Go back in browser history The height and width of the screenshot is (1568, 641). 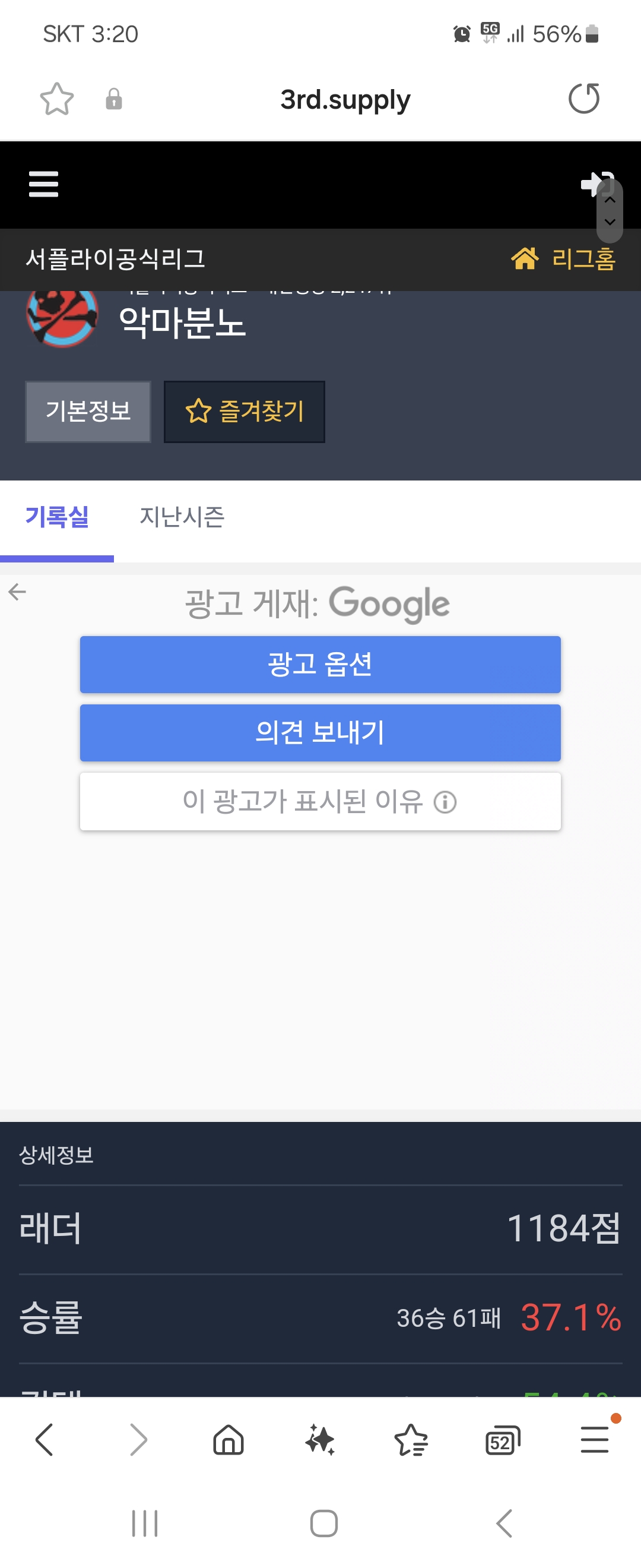[45, 1440]
